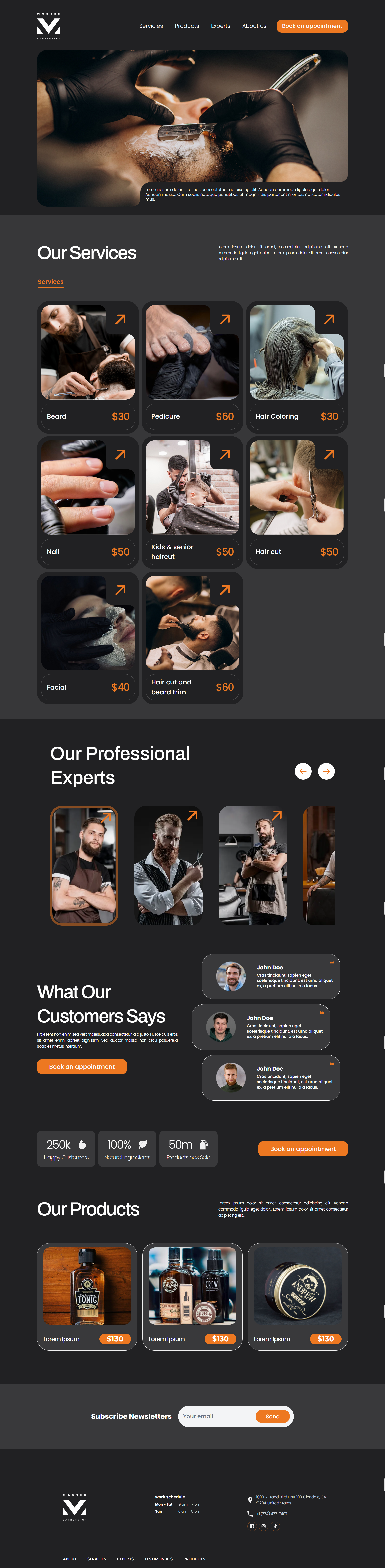Screen dimensions: 385x1568
Task: Go to Experts in the header navigation
Action: 220,26
